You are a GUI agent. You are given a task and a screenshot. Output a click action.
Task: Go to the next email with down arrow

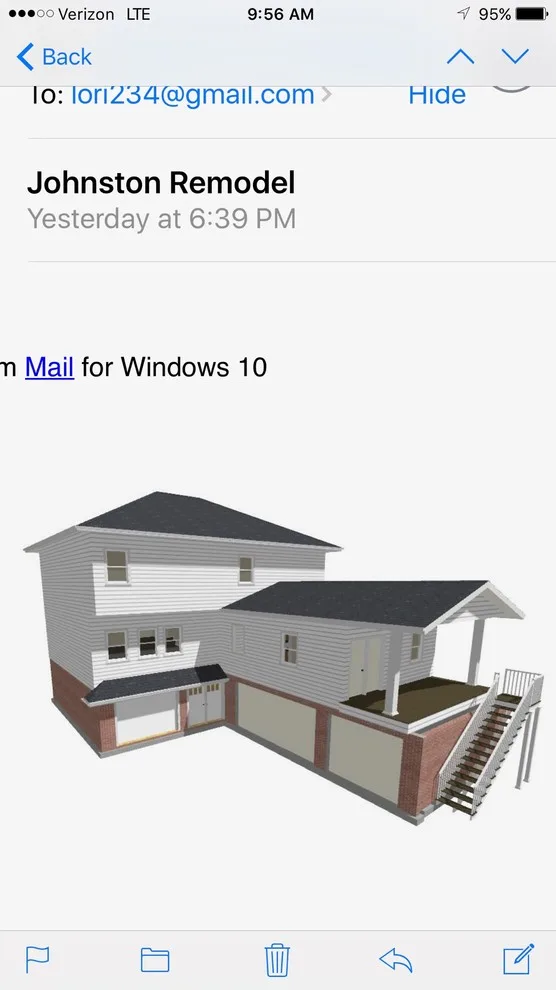[515, 57]
